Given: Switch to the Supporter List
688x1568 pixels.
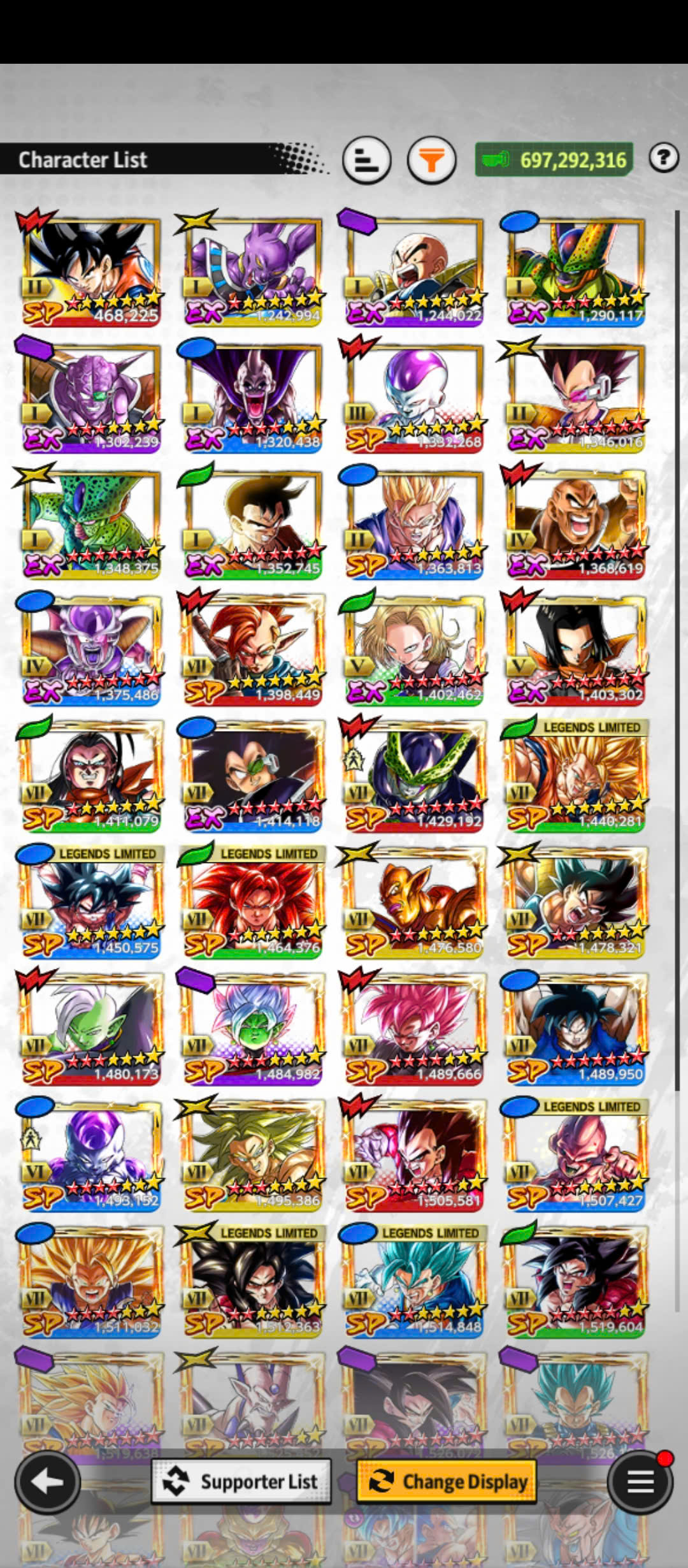Looking at the screenshot, I should pos(241,1482).
